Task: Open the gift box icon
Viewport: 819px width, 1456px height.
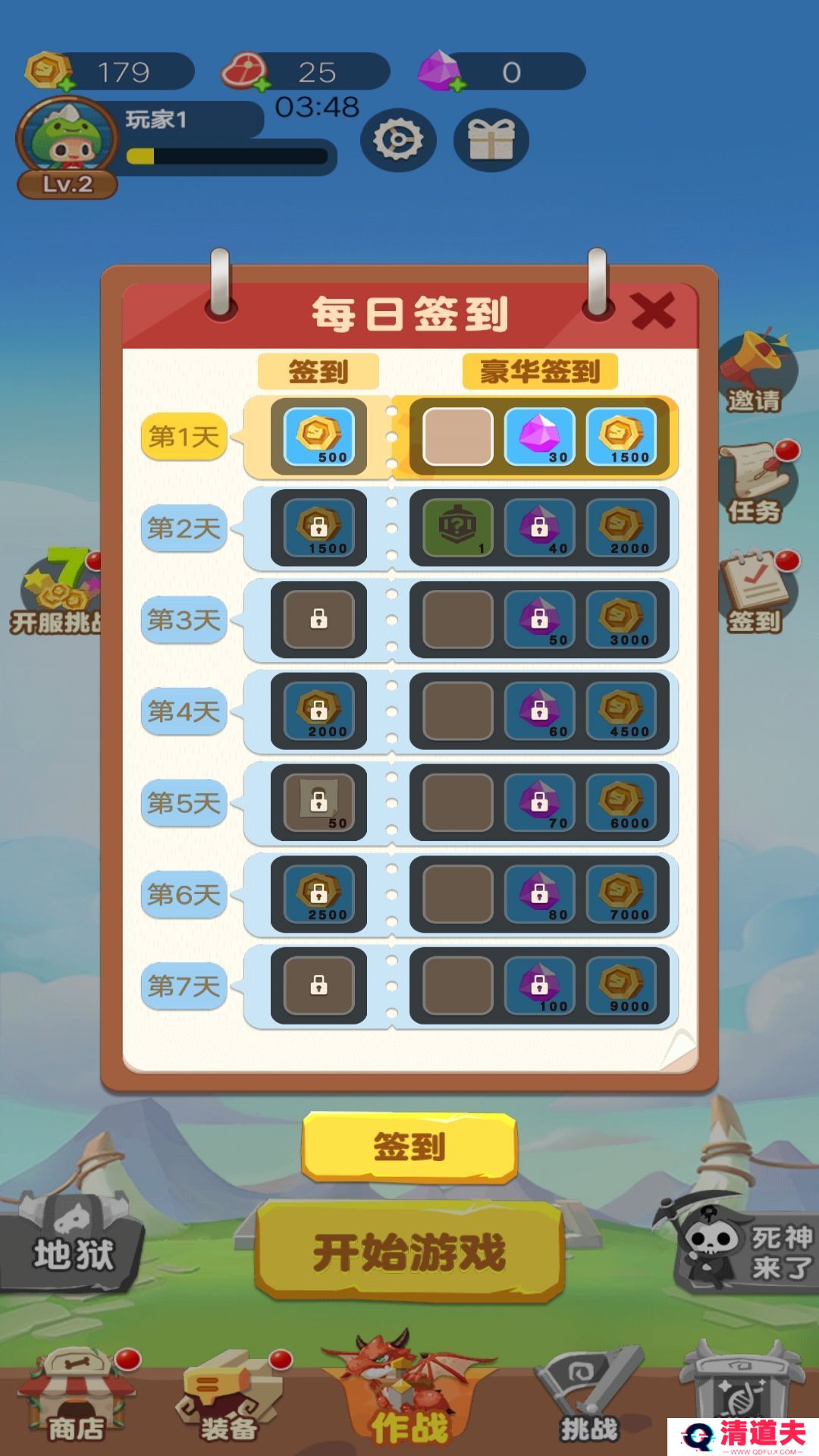Action: [x=491, y=140]
